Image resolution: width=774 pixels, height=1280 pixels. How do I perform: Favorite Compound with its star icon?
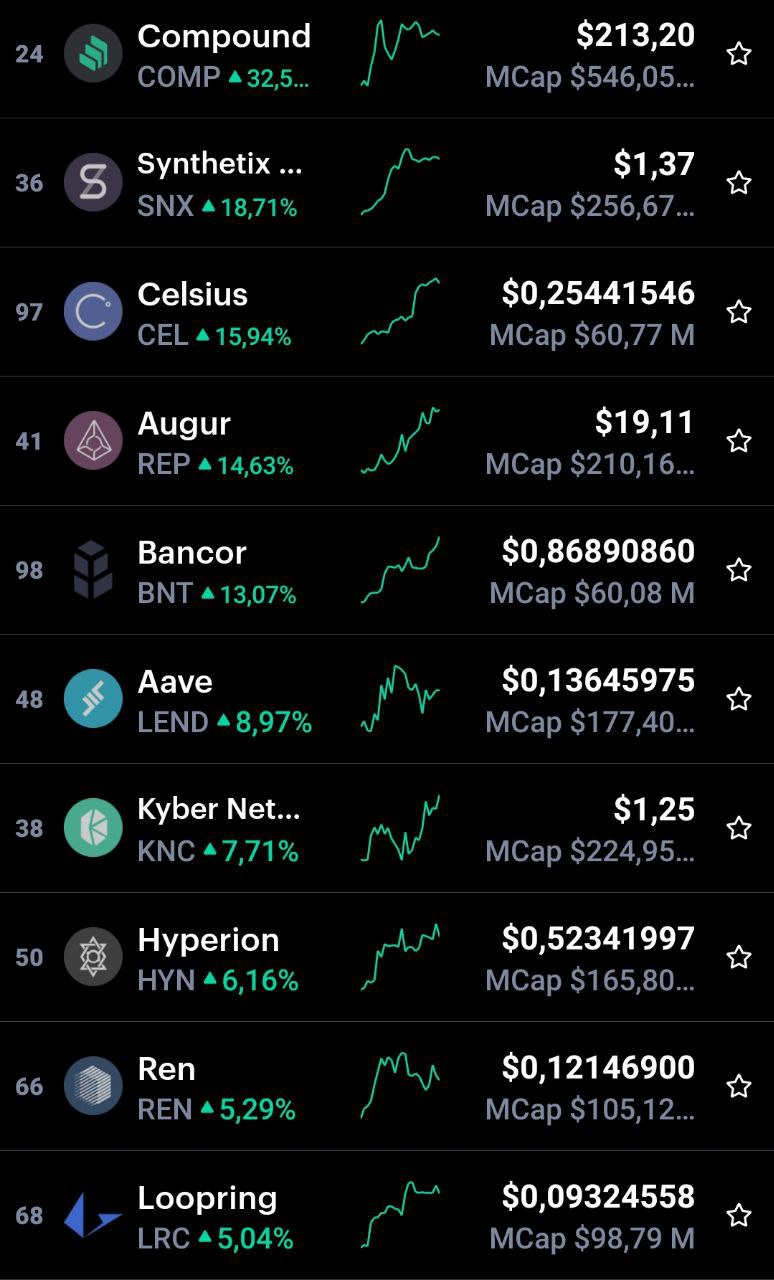(739, 54)
